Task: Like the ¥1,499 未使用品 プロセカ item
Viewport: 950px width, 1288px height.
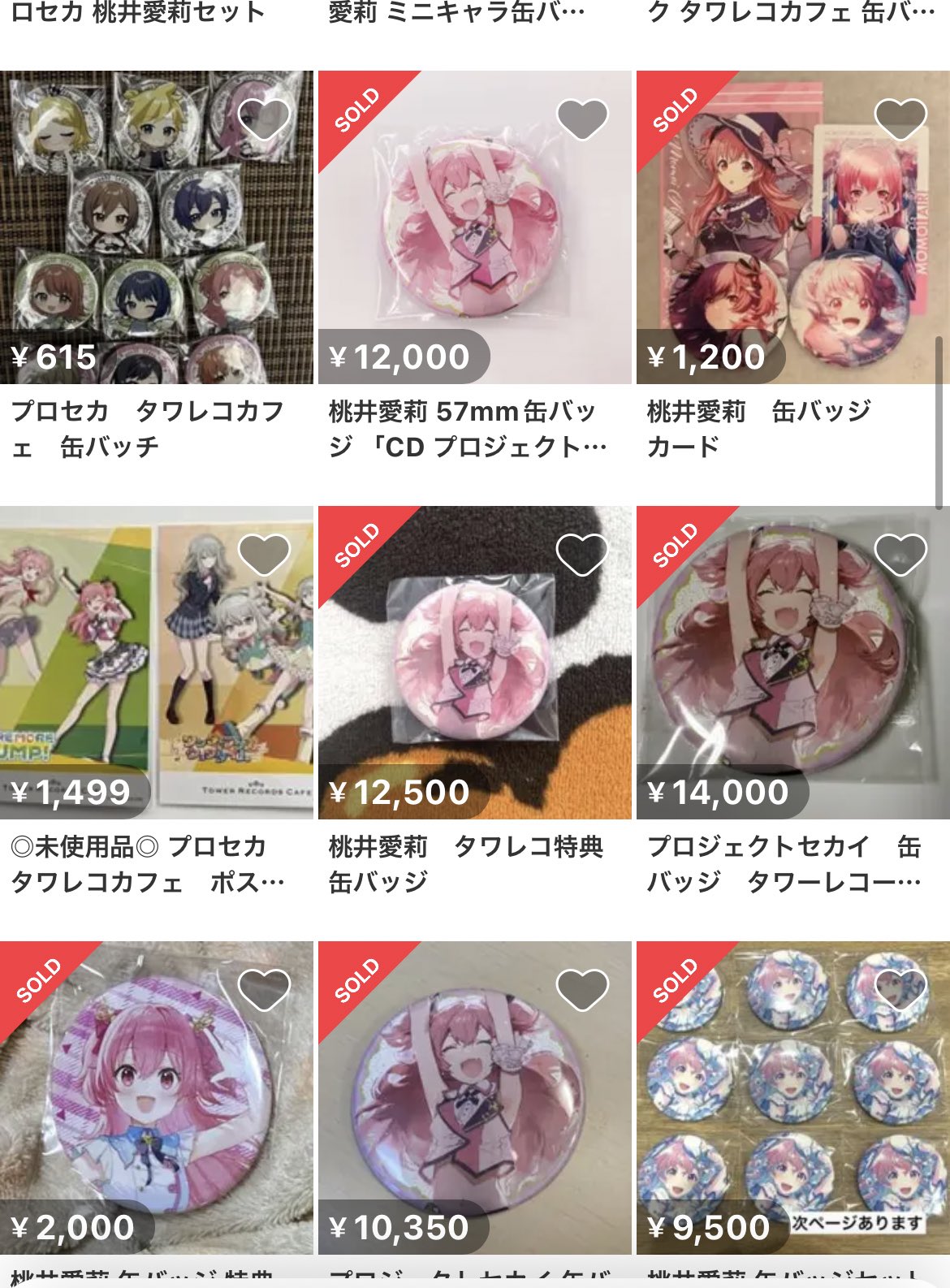Action: pyautogui.click(x=264, y=555)
